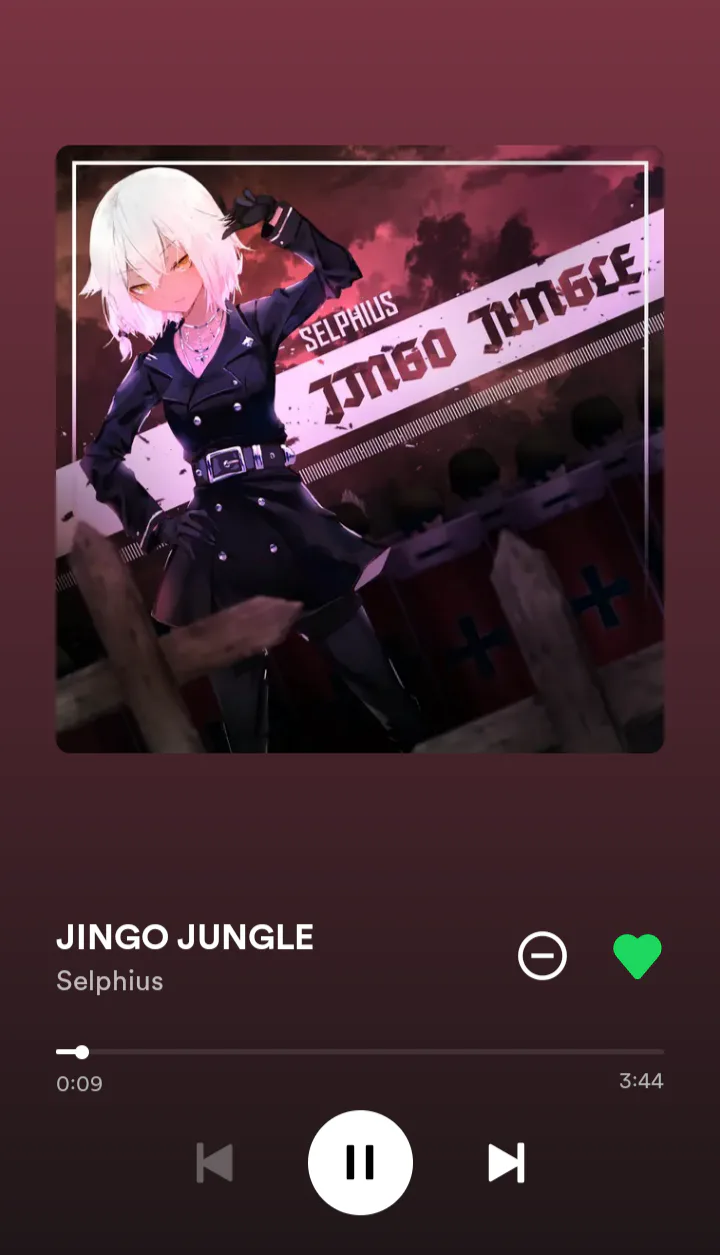Pause the JINGO JUNGLE track
Screen dimensions: 720x1255
360,1162
